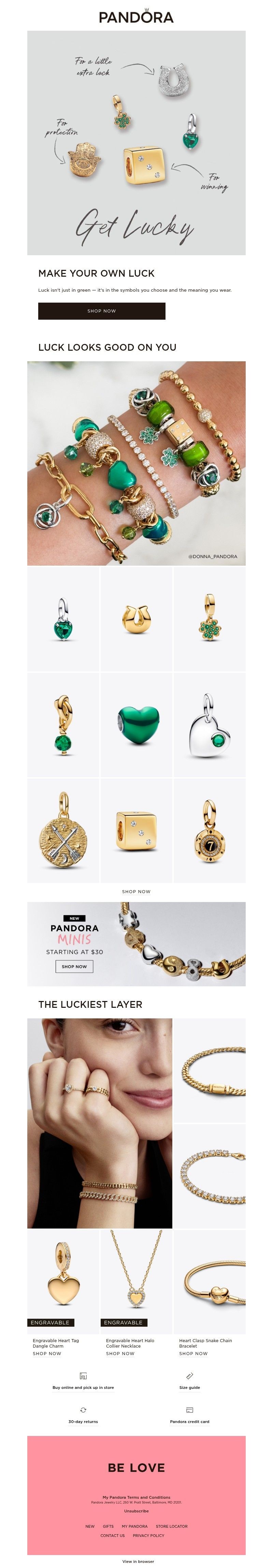Open the Gifts footer link
Image resolution: width=273 pixels, height=1568 pixels.
tap(108, 1526)
